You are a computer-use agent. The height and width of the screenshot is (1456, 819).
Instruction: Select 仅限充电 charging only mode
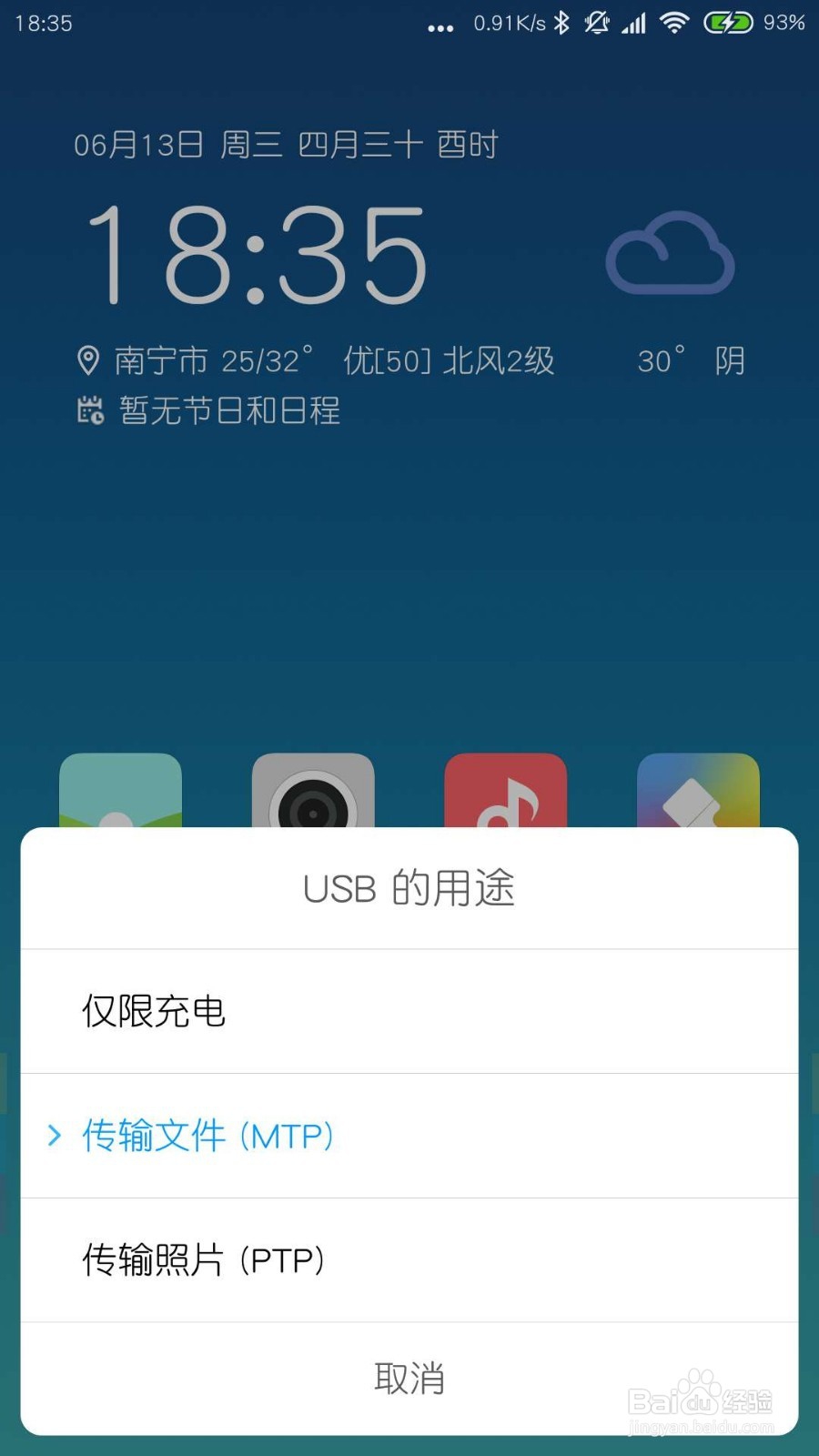point(153,1011)
